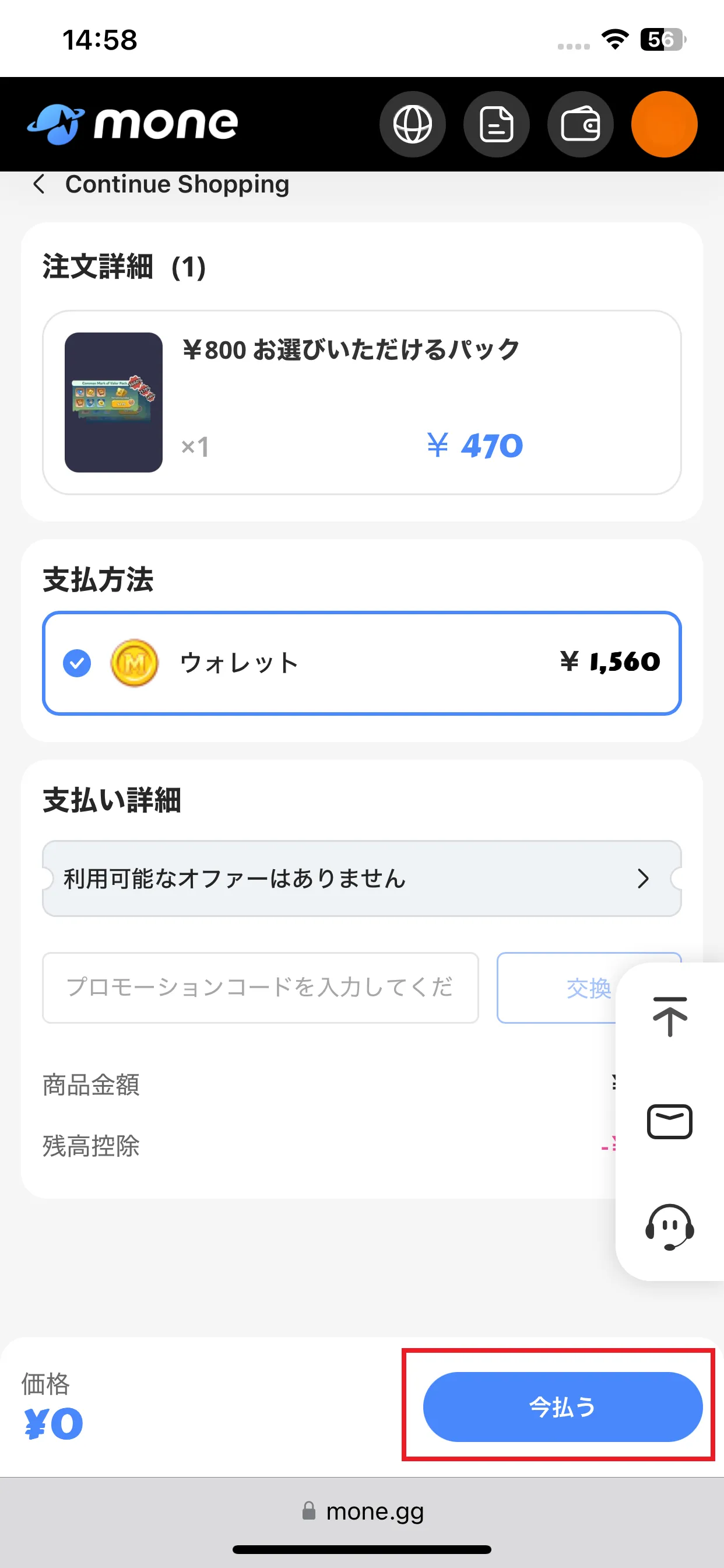Open the floating mail message icon

(670, 1121)
